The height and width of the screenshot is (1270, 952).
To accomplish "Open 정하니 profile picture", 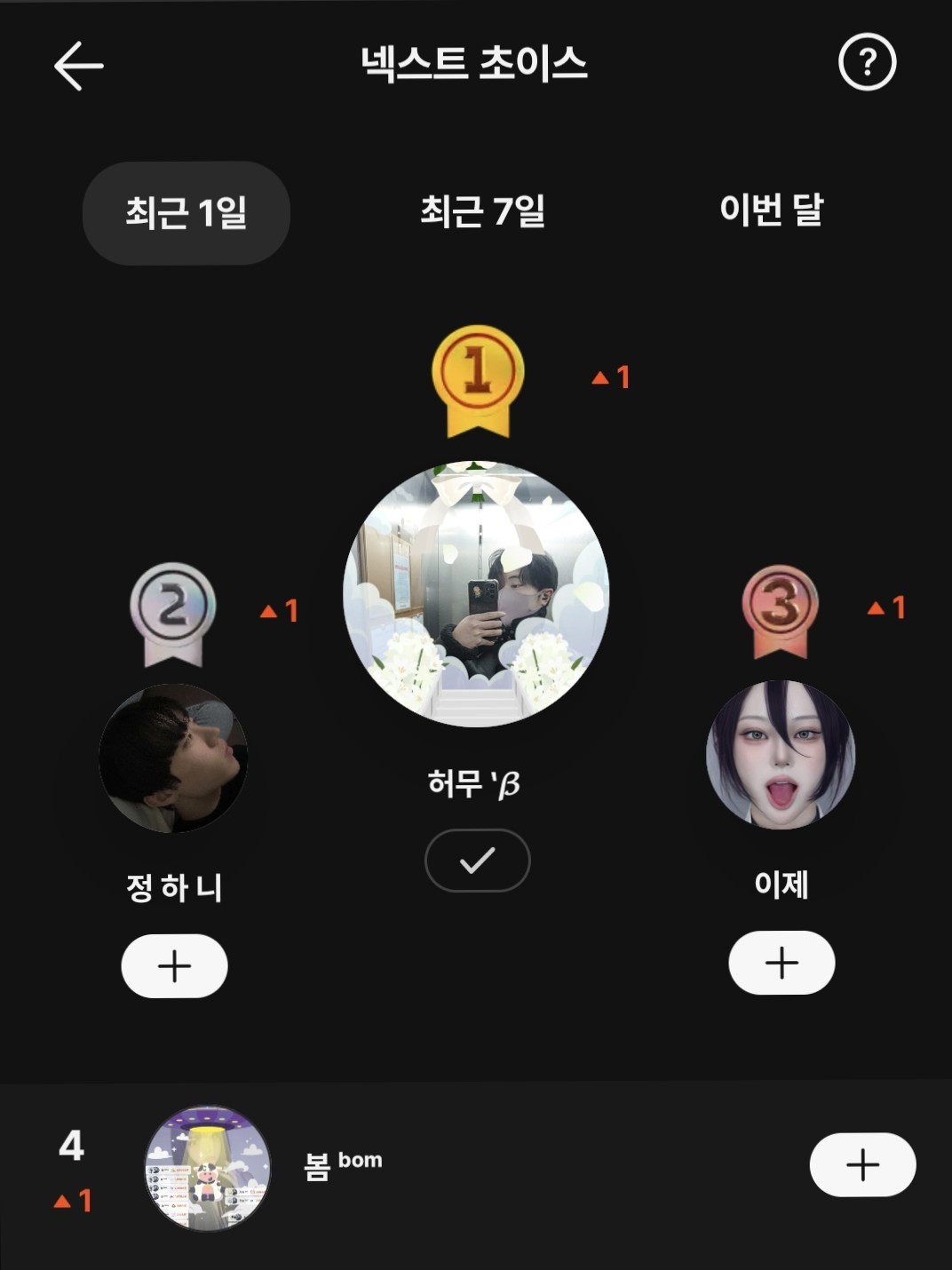I will click(x=173, y=758).
